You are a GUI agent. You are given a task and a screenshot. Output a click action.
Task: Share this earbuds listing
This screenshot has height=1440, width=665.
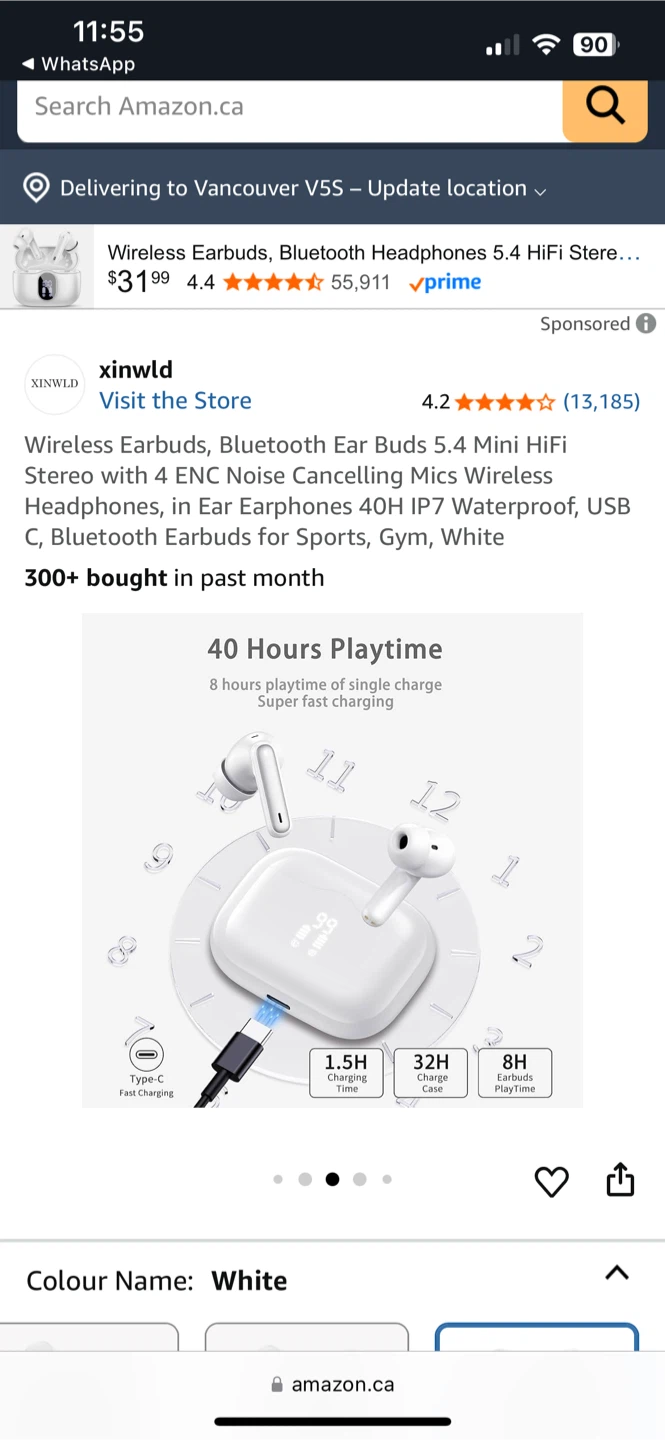(620, 1180)
